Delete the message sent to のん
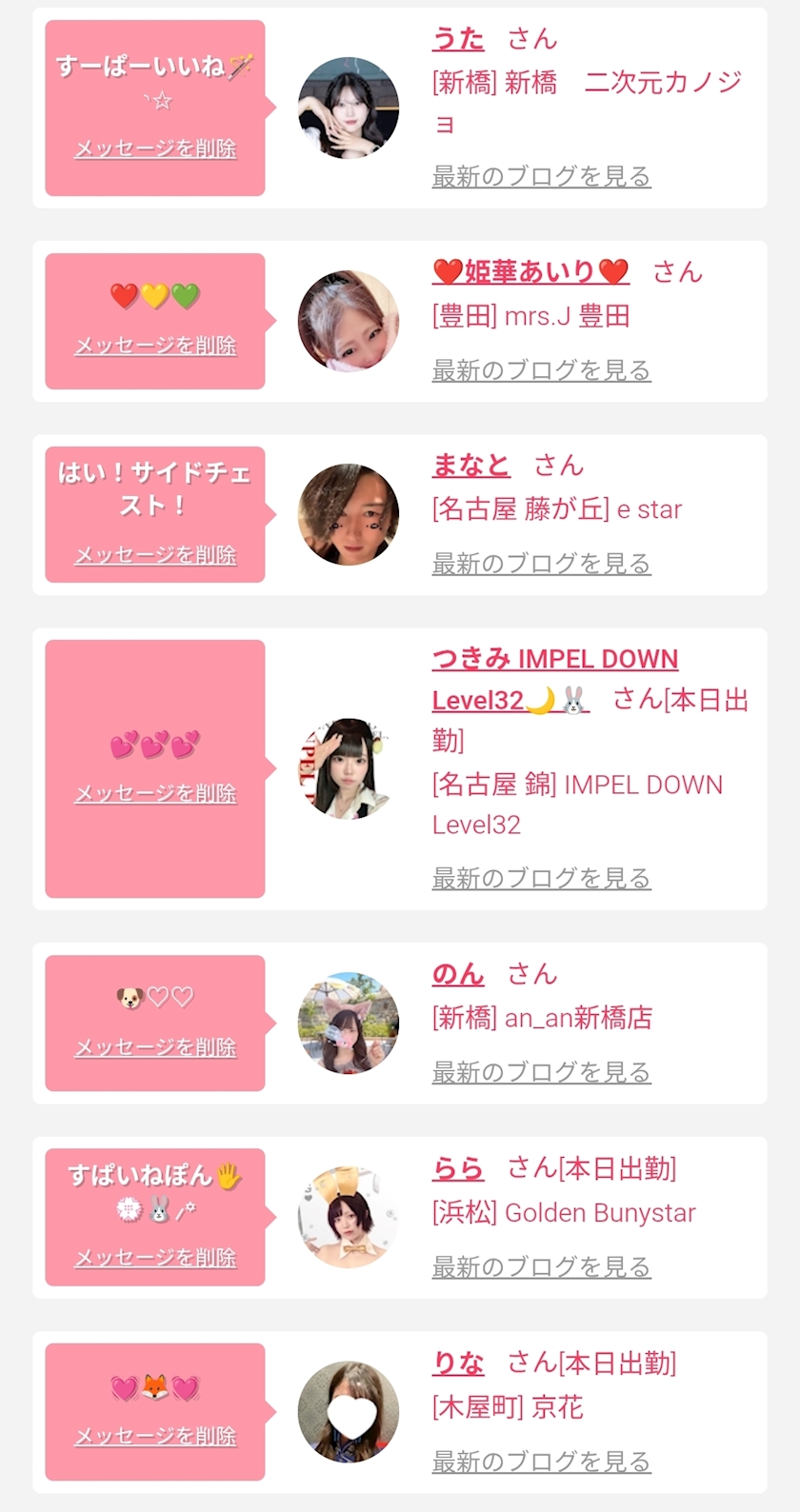This screenshot has width=800, height=1512. [x=155, y=1047]
